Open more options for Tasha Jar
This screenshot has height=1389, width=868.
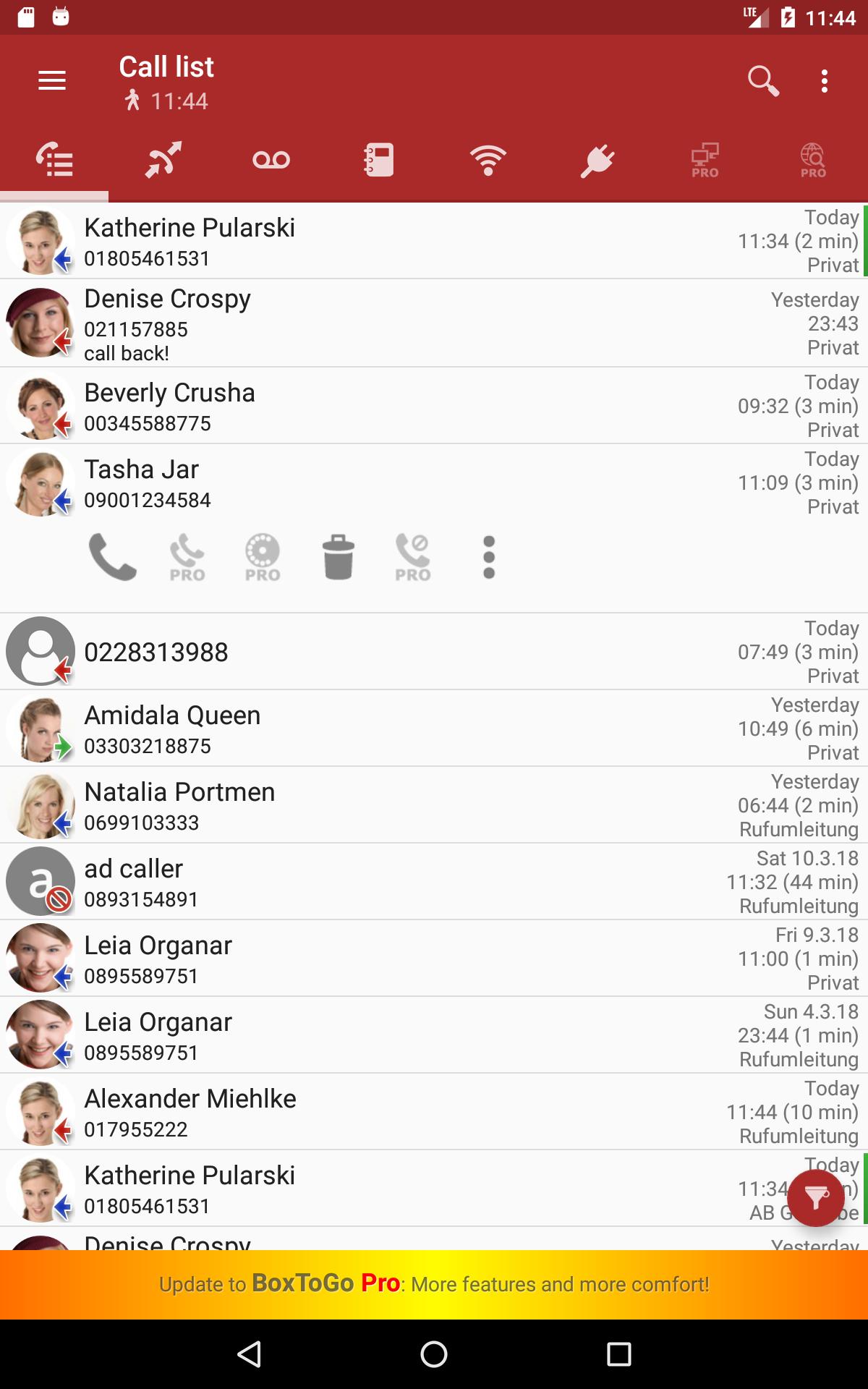(x=489, y=557)
